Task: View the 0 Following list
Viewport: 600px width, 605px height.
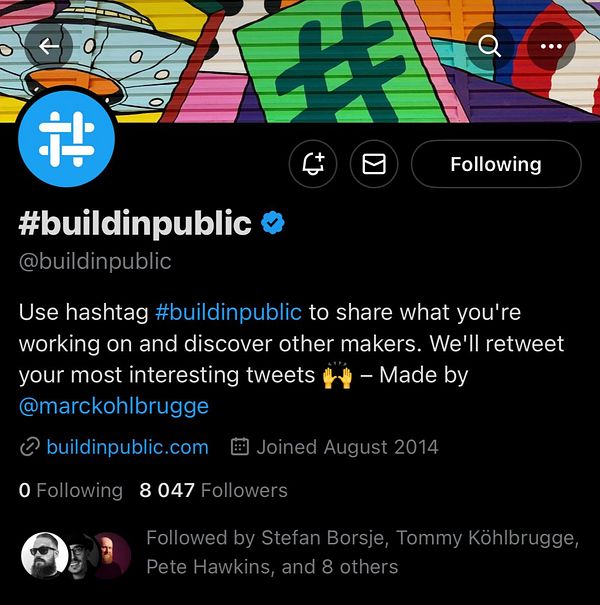Action: (70, 490)
